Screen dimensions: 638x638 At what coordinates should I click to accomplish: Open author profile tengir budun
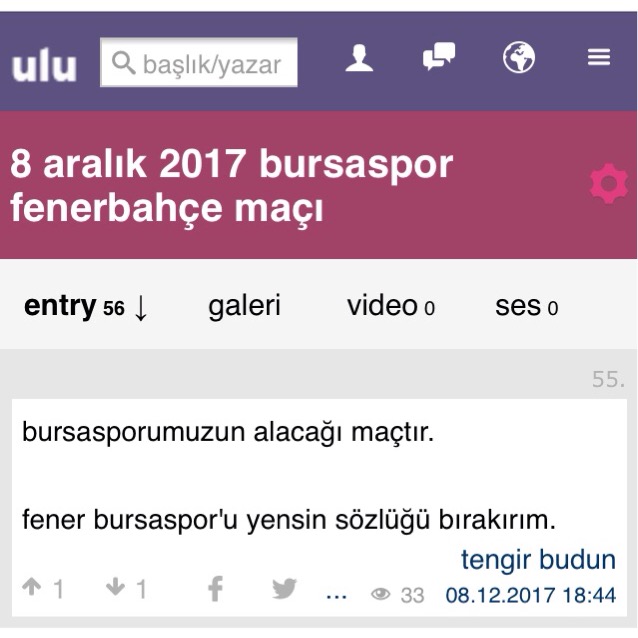(538, 559)
